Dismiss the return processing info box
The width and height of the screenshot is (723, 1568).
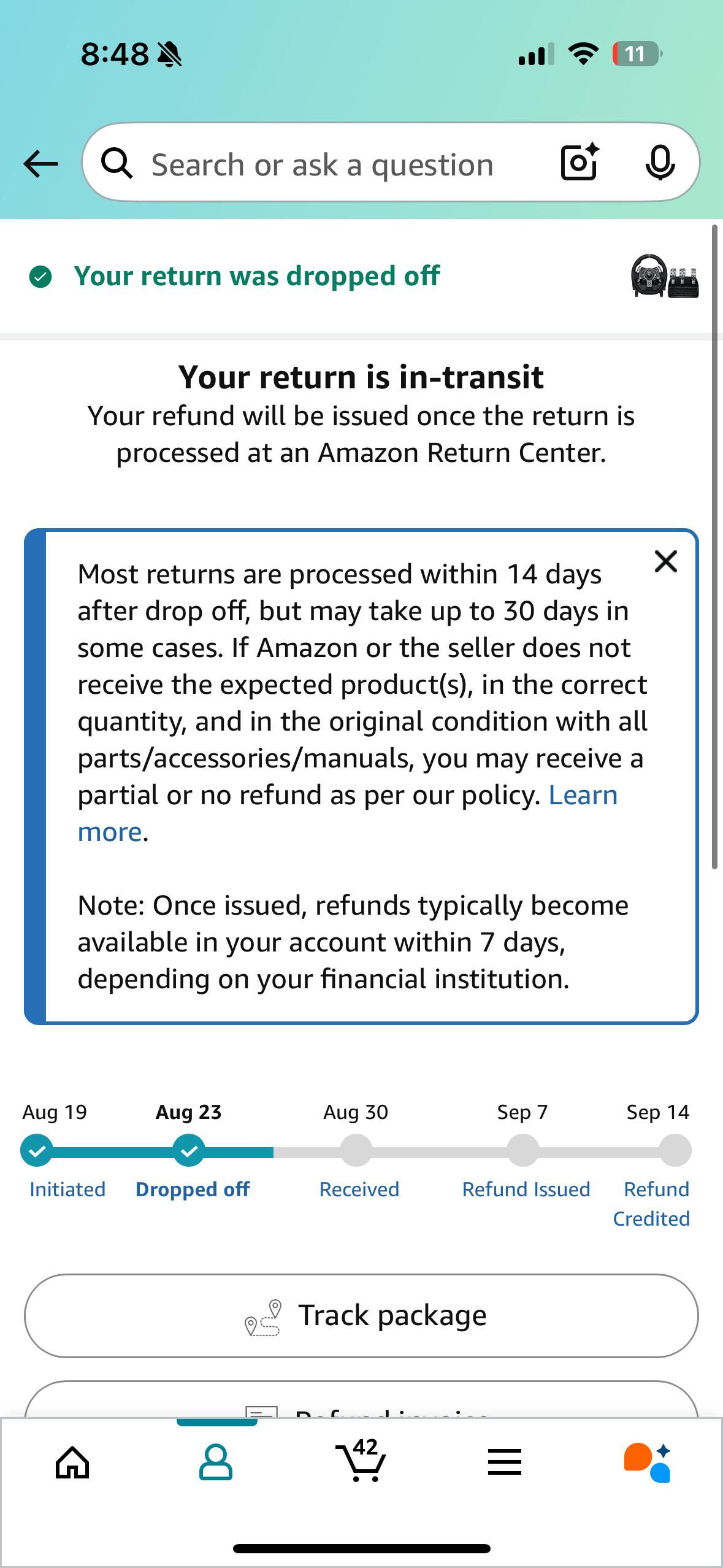click(x=665, y=561)
